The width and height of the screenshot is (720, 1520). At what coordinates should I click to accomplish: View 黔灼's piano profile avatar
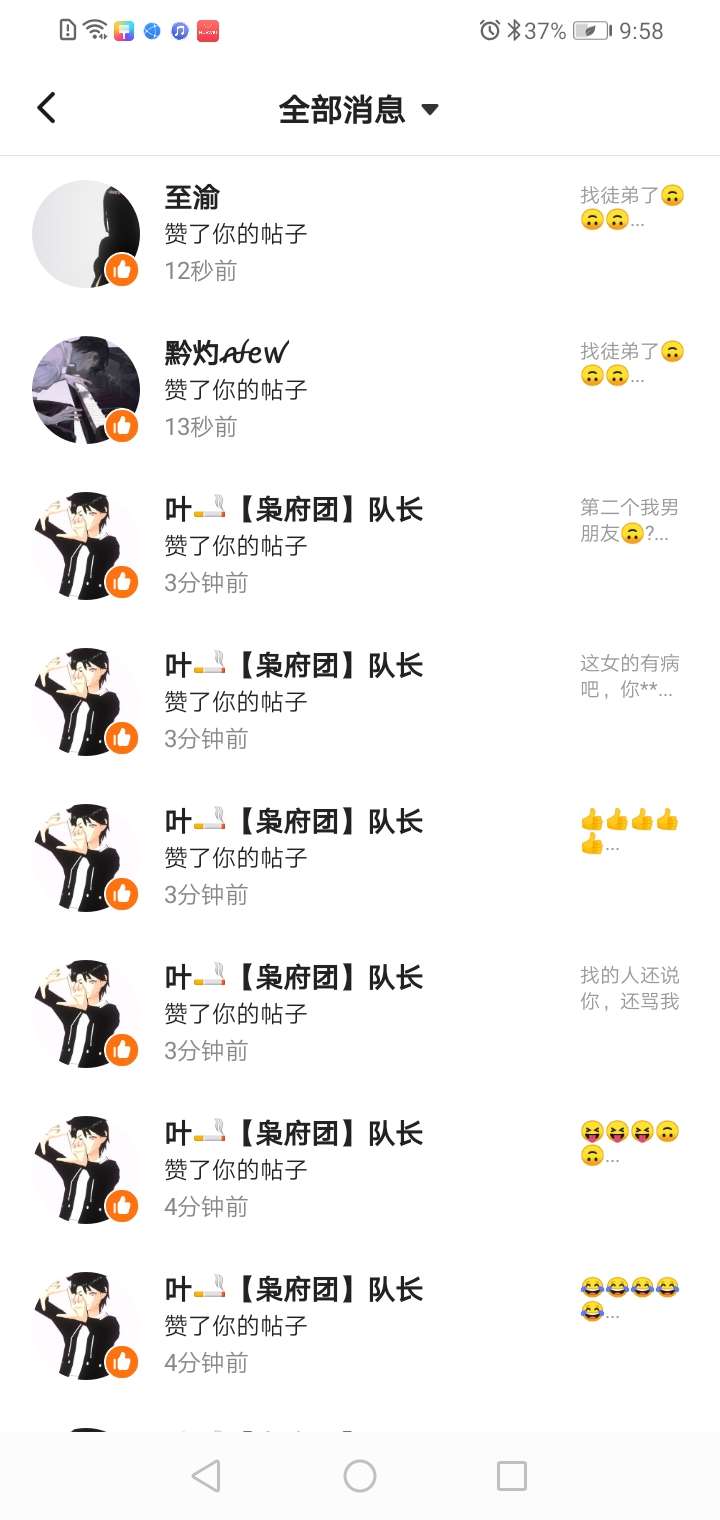(86, 390)
